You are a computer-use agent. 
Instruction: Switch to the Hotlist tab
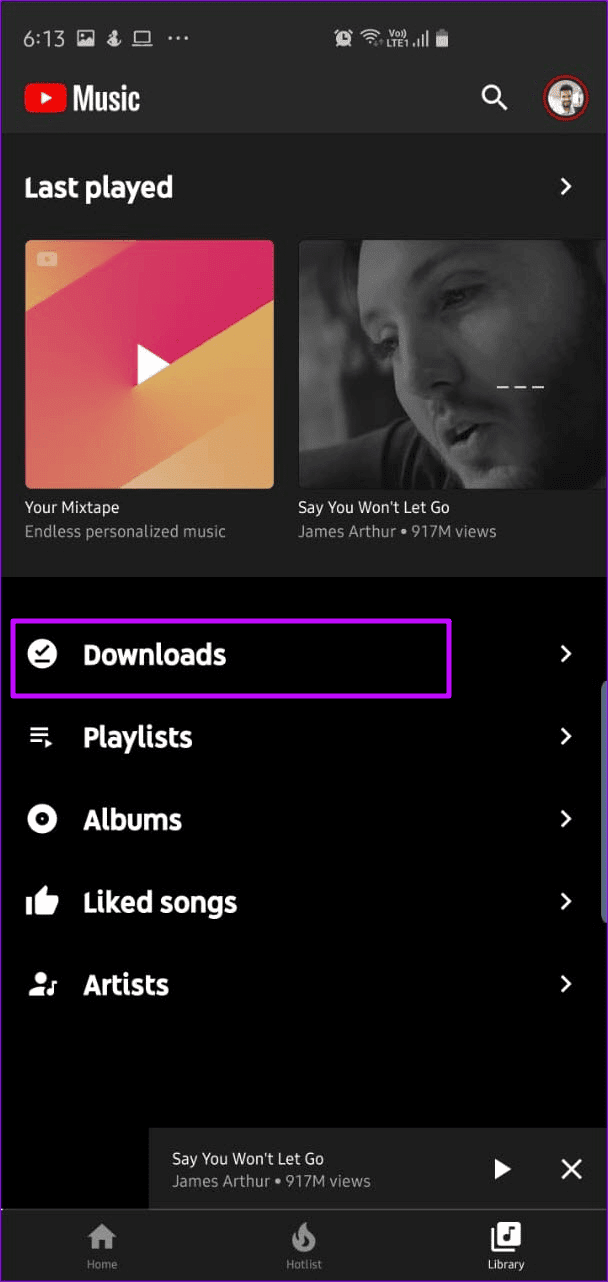point(304,1247)
